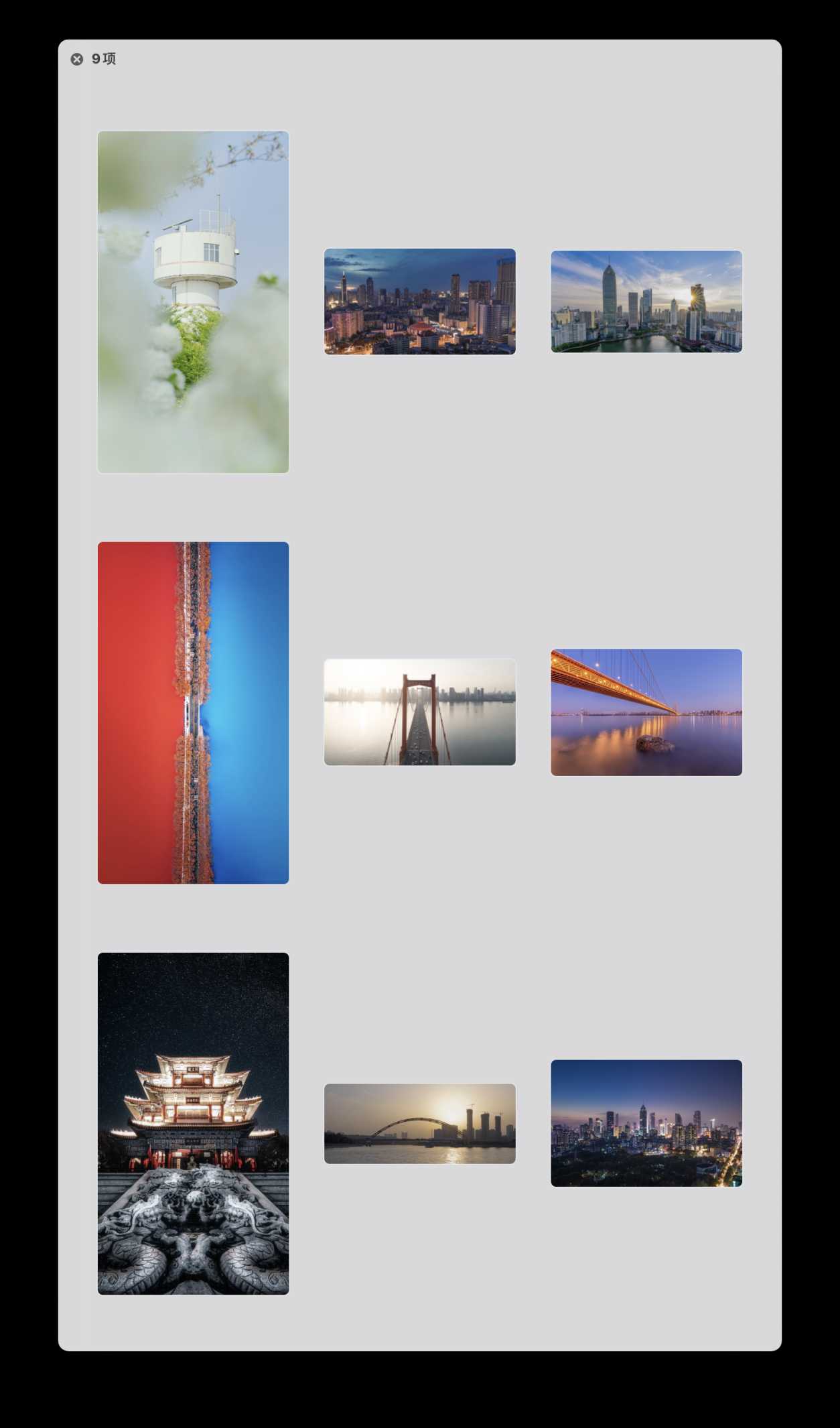Open the night pagoda with dragons photo
The height and width of the screenshot is (1428, 840).
193,1123
